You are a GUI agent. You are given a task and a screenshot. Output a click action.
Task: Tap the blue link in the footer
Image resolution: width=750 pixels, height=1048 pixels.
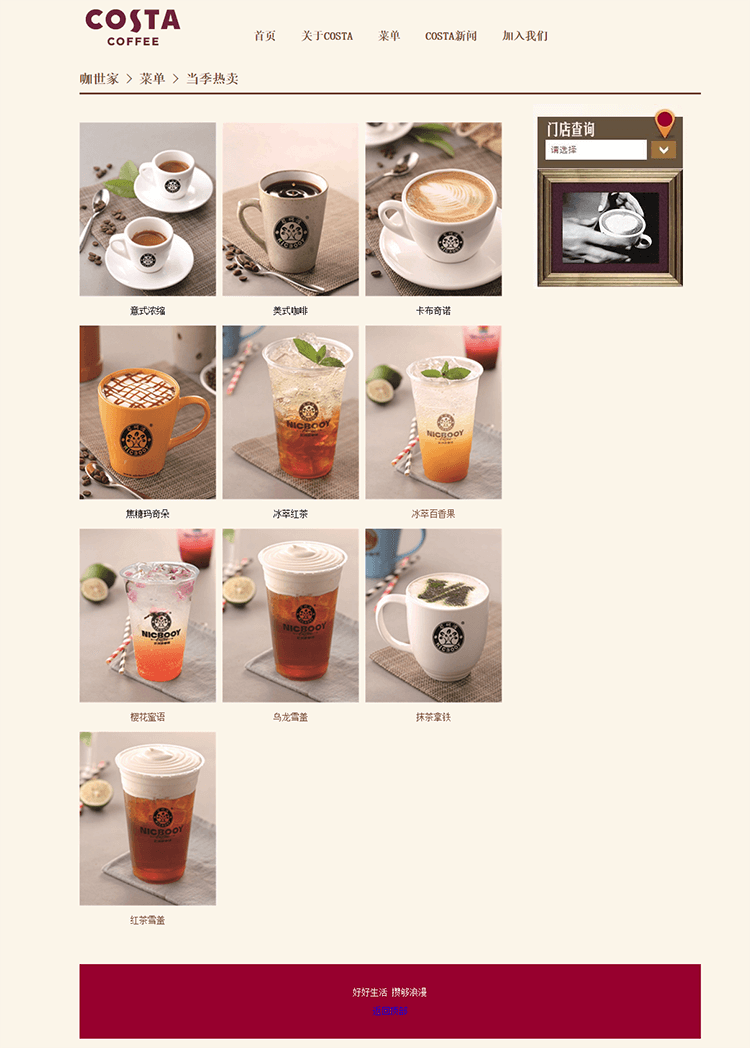[390, 1011]
